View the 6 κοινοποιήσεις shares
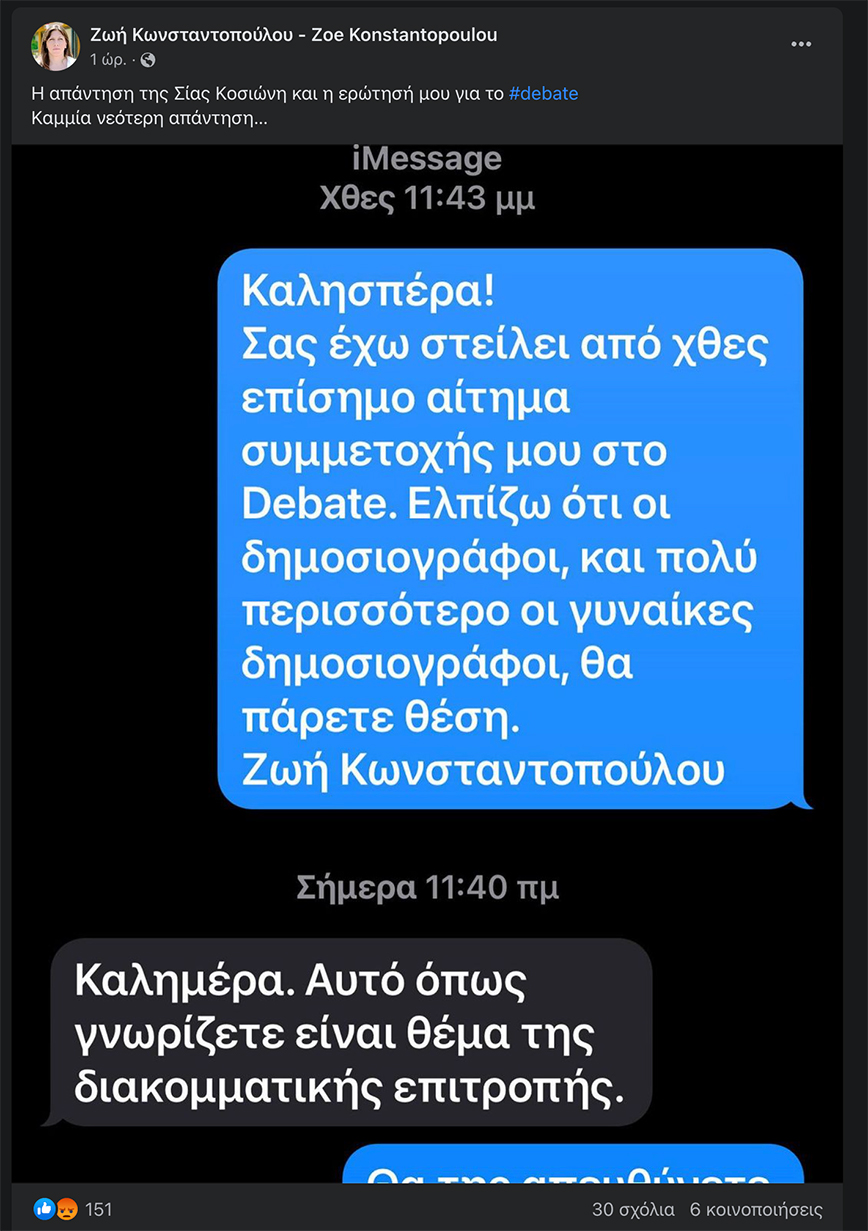868x1231 pixels. tap(756, 1209)
